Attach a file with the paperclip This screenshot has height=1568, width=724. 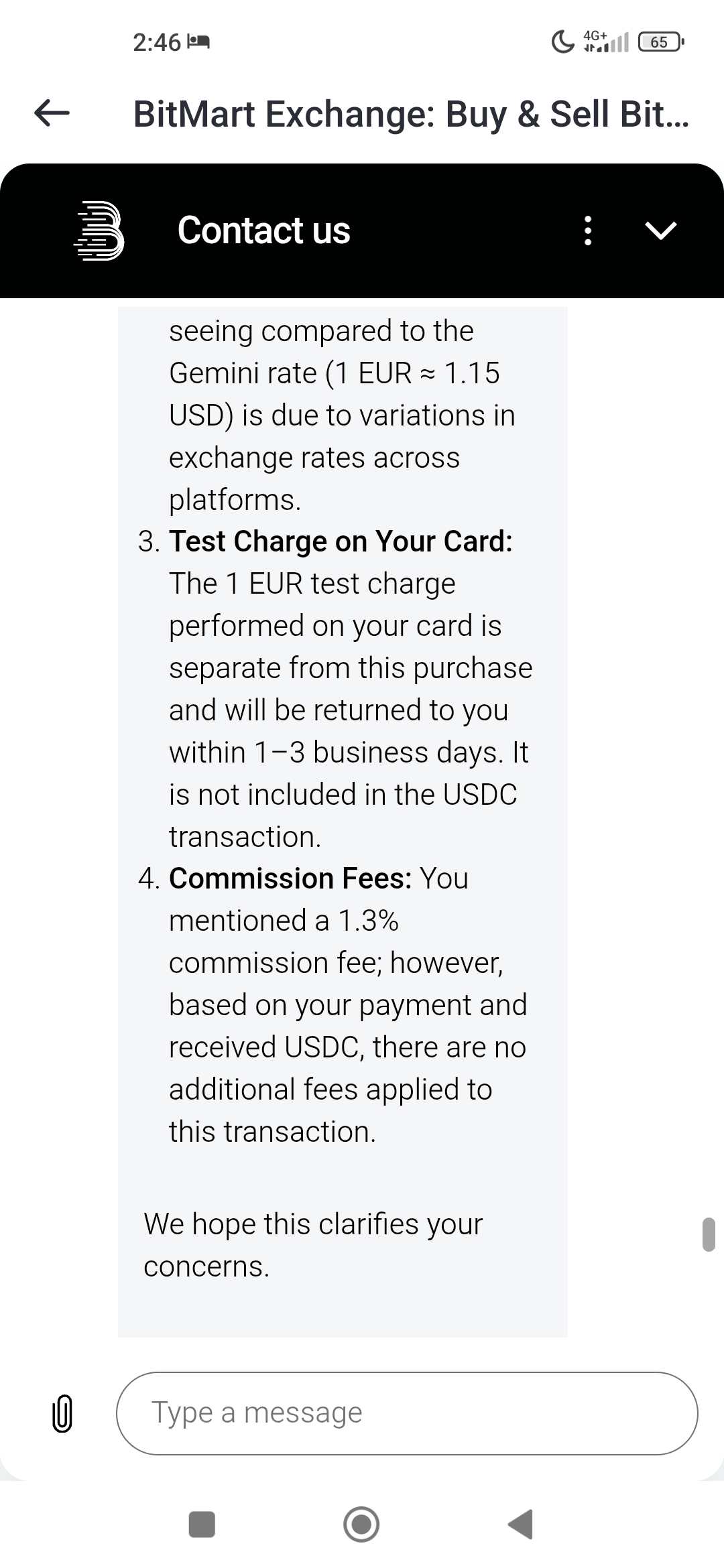pyautogui.click(x=62, y=1413)
